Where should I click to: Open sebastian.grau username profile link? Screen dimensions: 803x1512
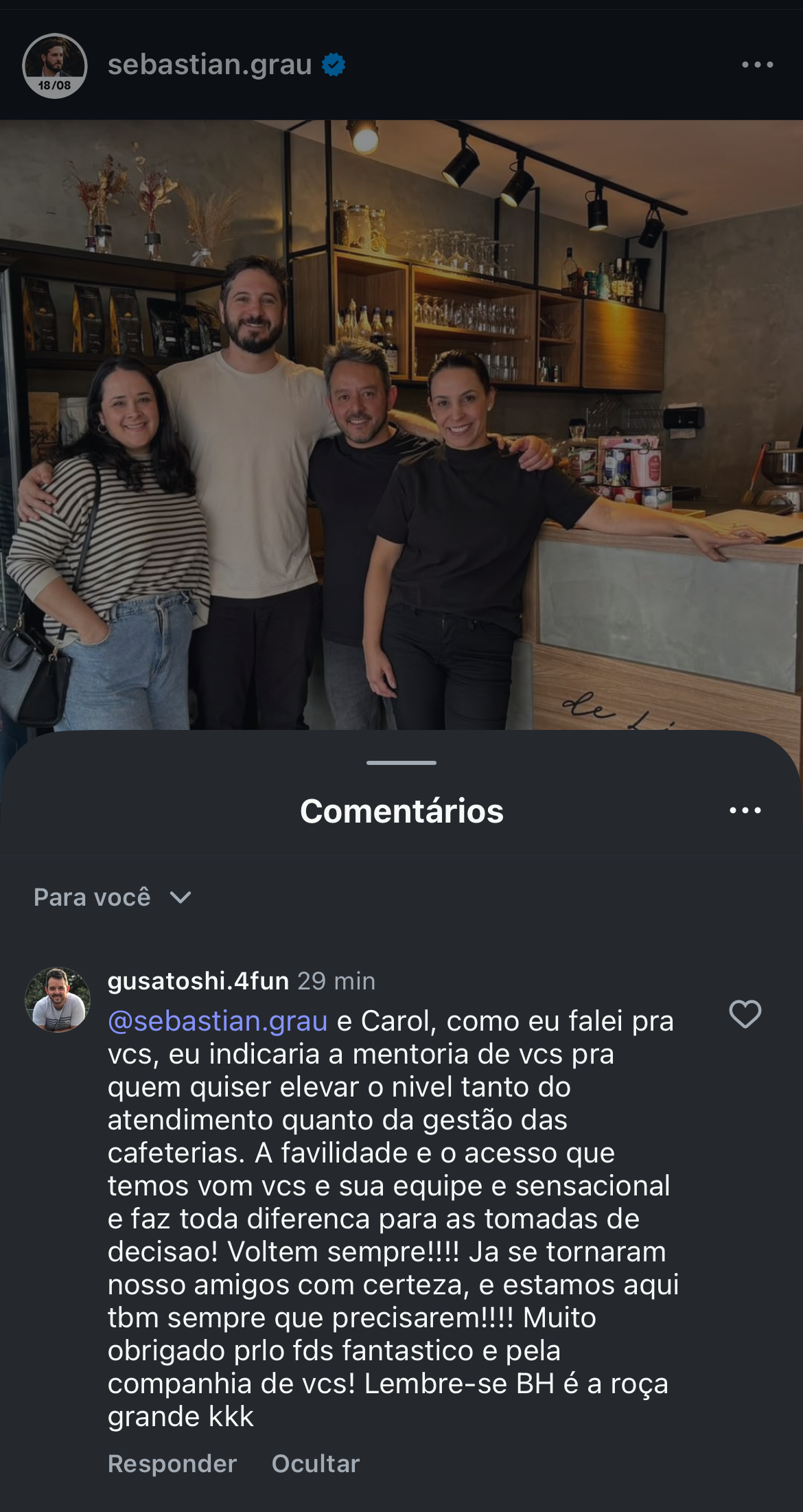coord(209,65)
